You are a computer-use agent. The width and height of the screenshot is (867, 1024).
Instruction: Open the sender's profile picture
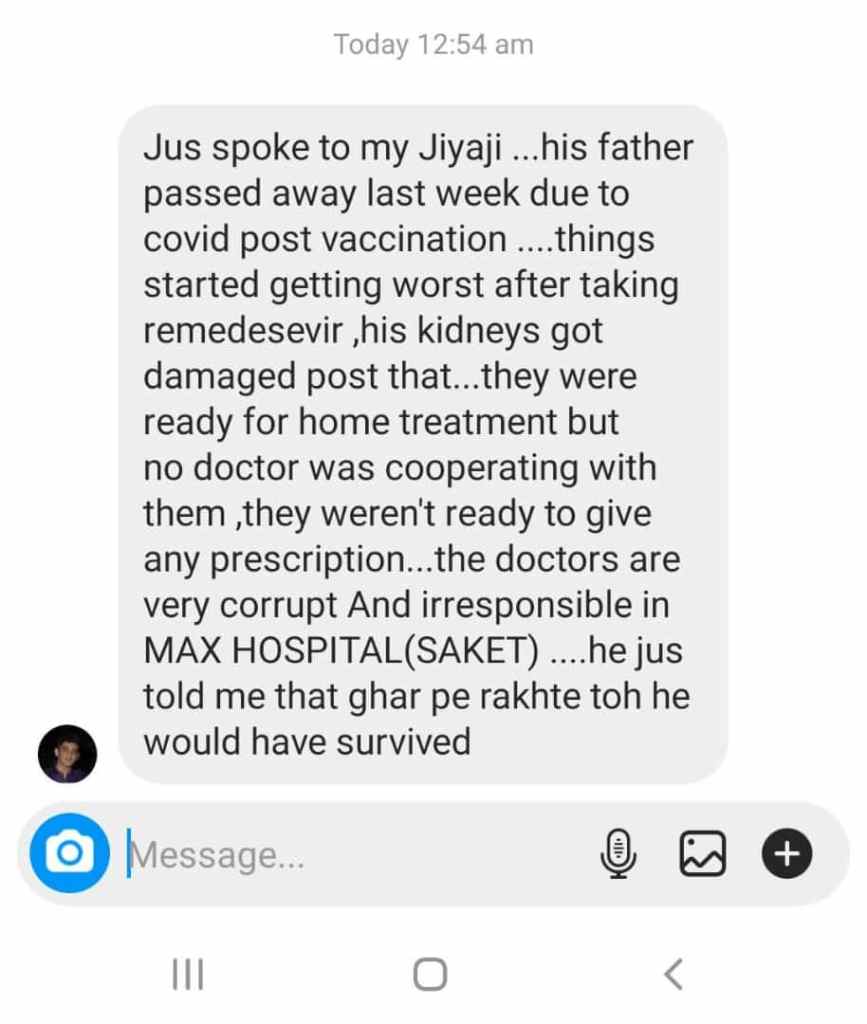pos(67,753)
